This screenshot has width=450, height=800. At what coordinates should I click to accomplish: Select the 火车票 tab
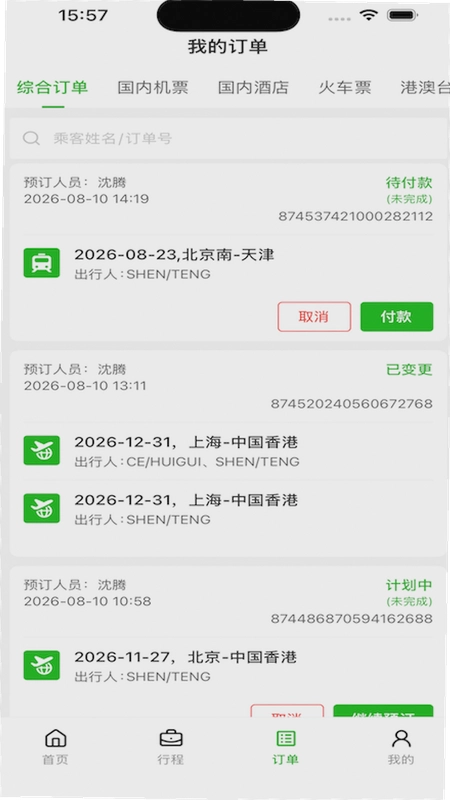tap(345, 88)
